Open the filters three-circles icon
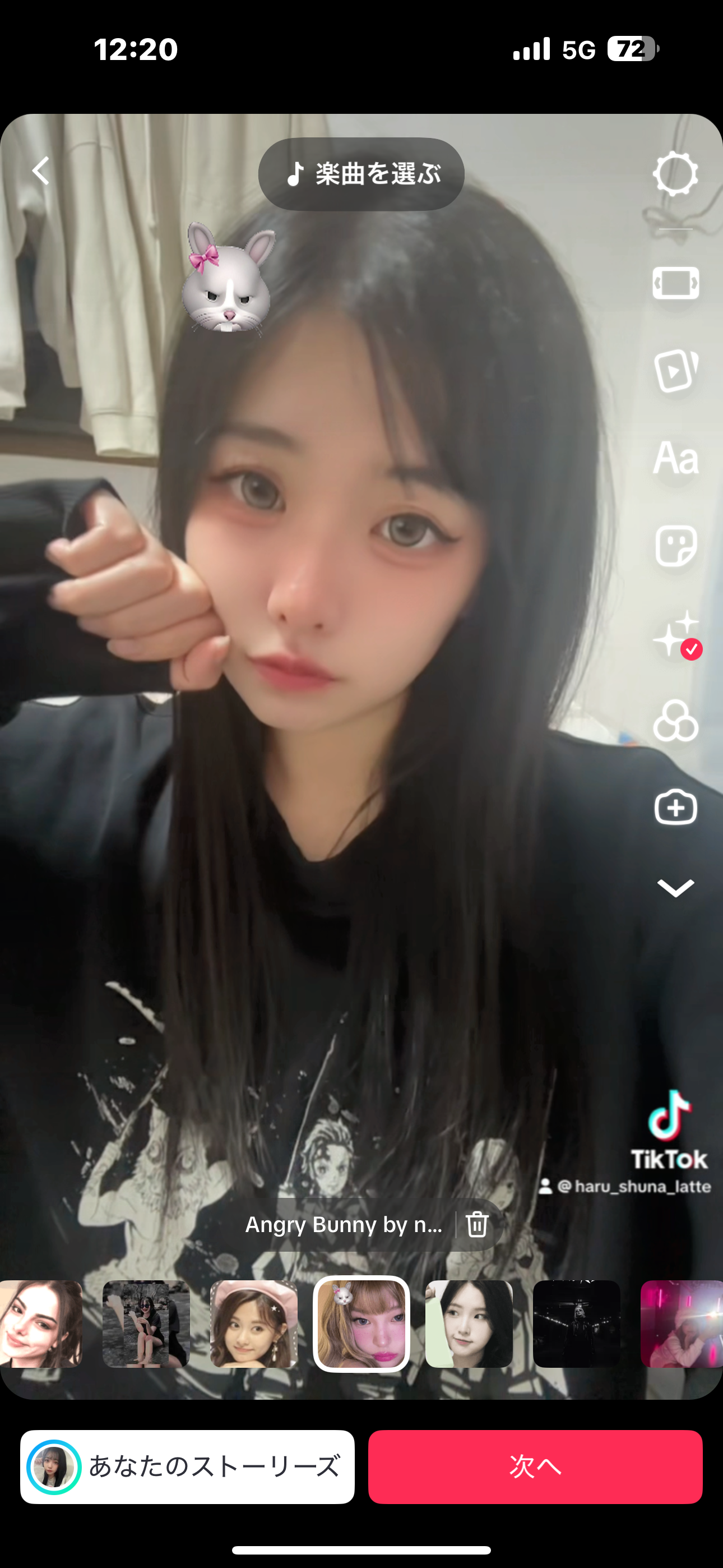The image size is (723, 1568). (675, 721)
